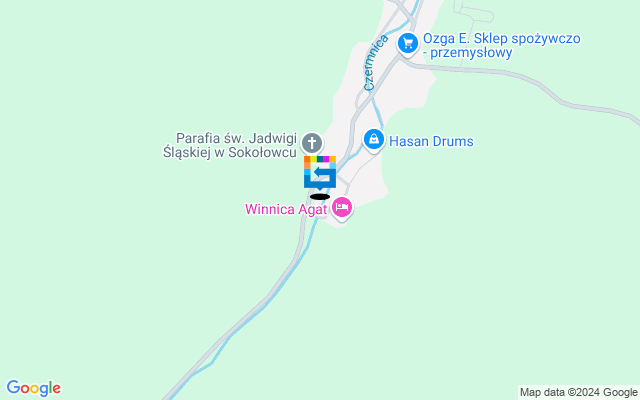The width and height of the screenshot is (640, 400).
Task: Select the Hasan Drums store marker
Action: click(x=374, y=141)
